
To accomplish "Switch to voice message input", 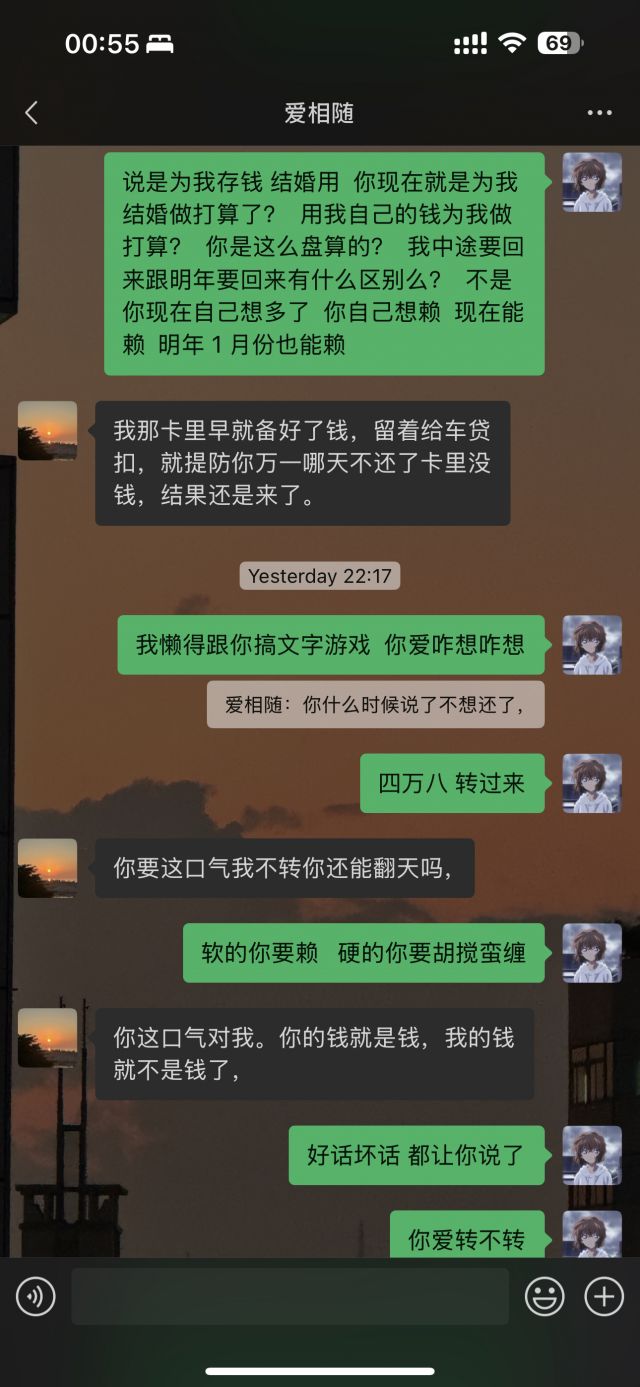I will click(x=36, y=1297).
